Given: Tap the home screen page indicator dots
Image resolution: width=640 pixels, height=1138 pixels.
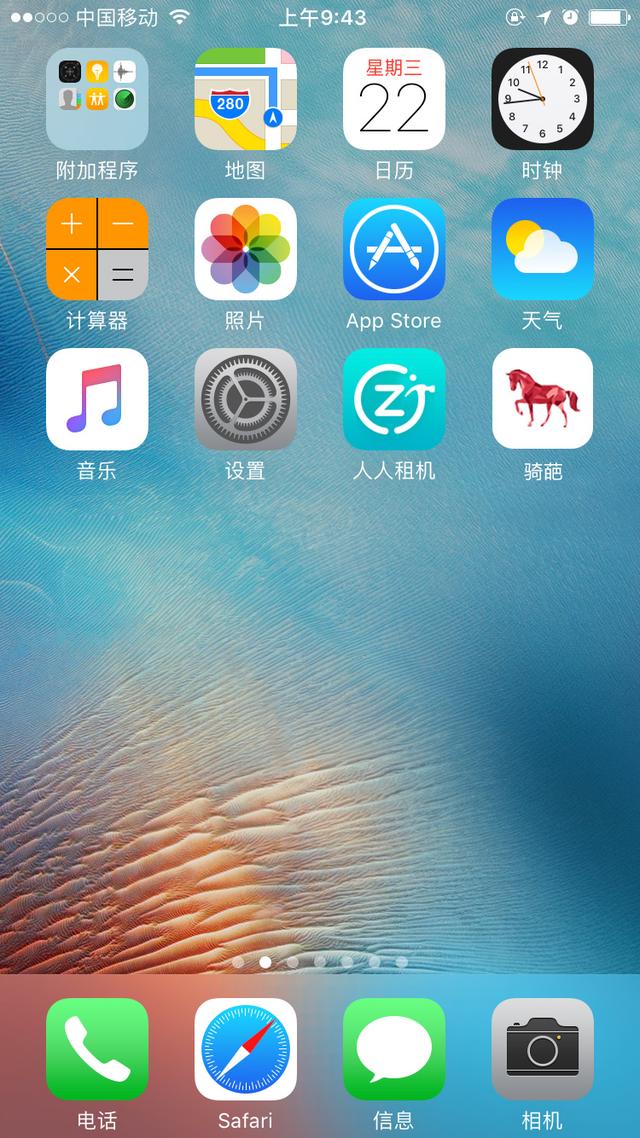Looking at the screenshot, I should (x=320, y=962).
